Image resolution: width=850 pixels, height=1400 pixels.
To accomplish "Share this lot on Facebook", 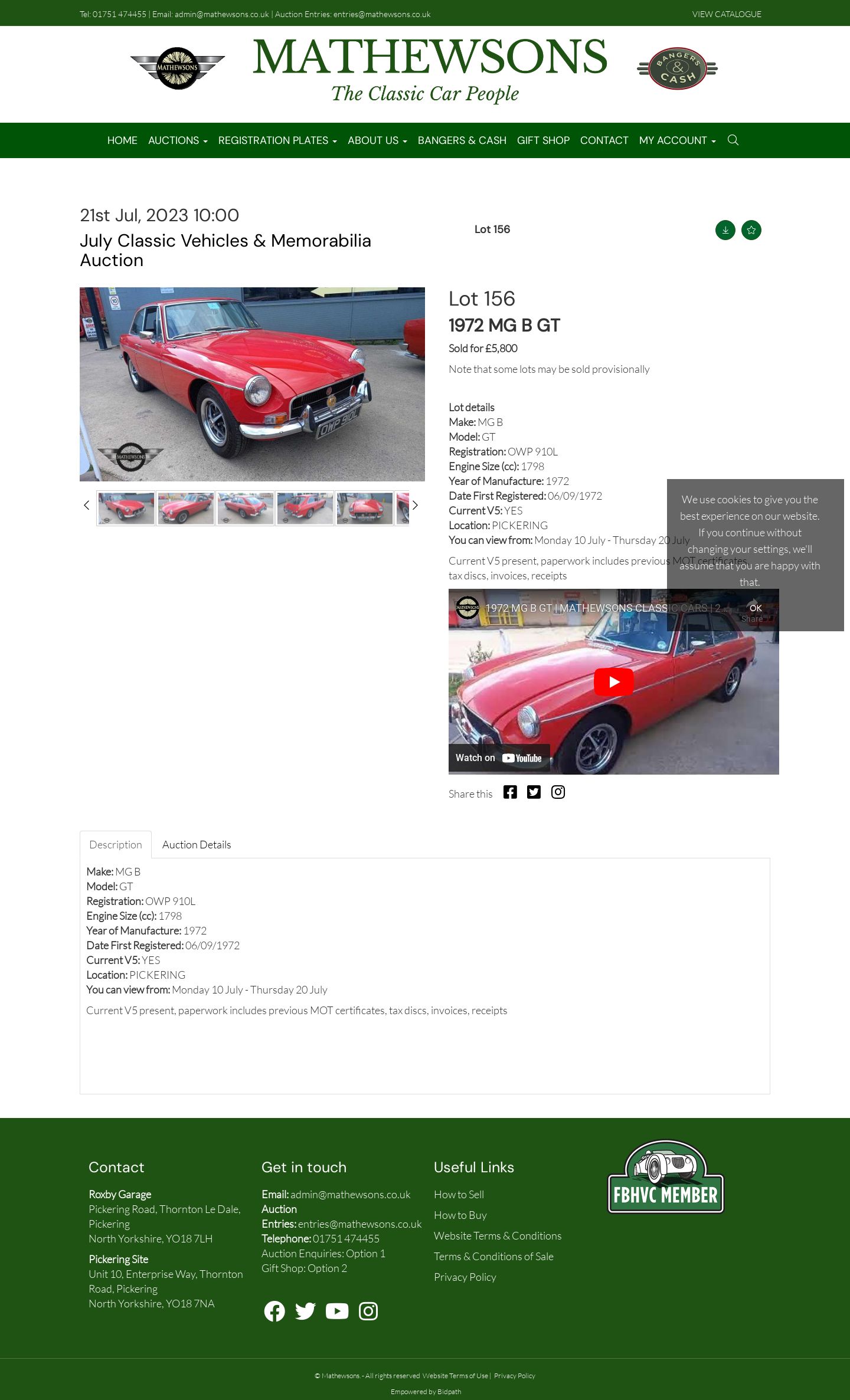I will (x=510, y=792).
